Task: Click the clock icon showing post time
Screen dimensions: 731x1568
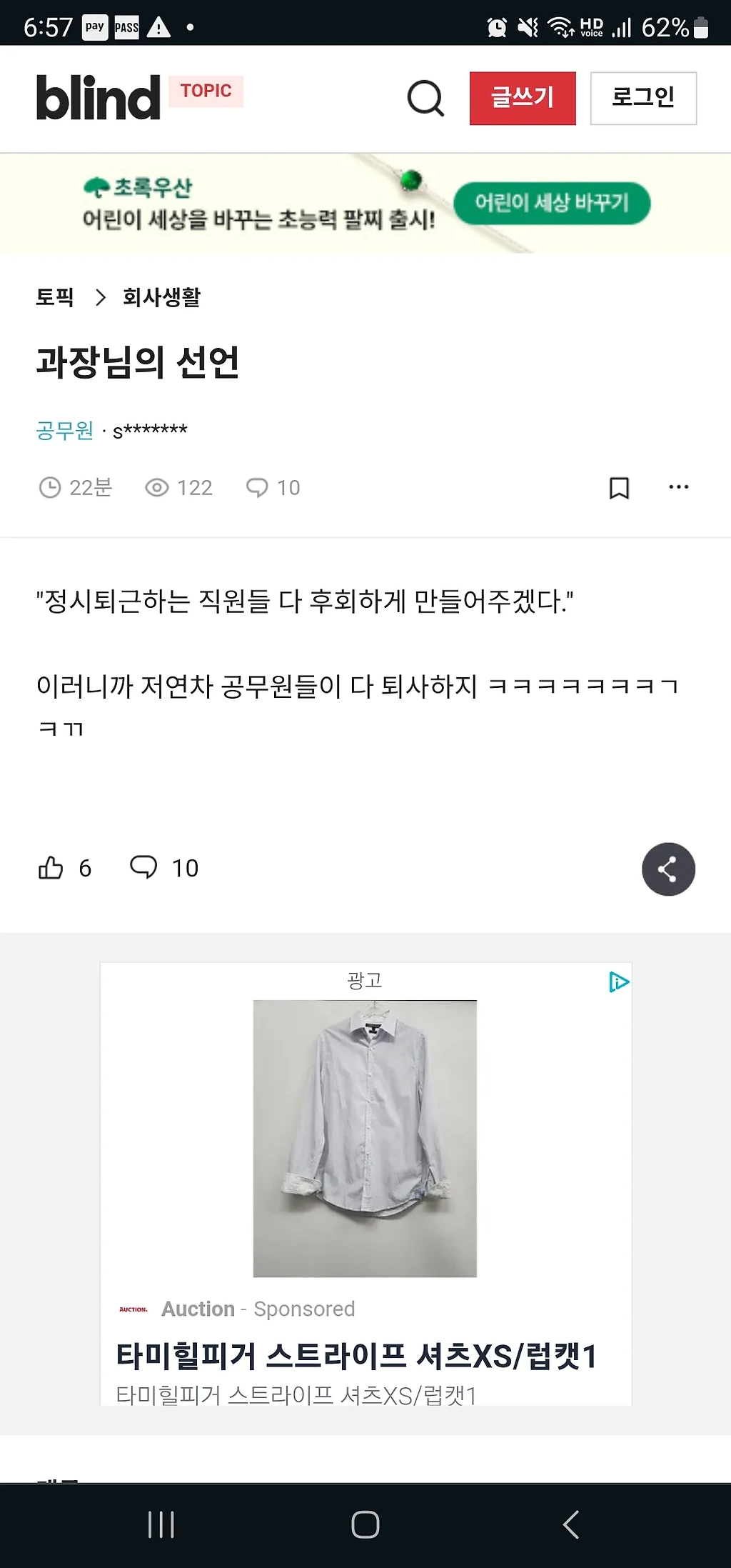Action: point(51,488)
